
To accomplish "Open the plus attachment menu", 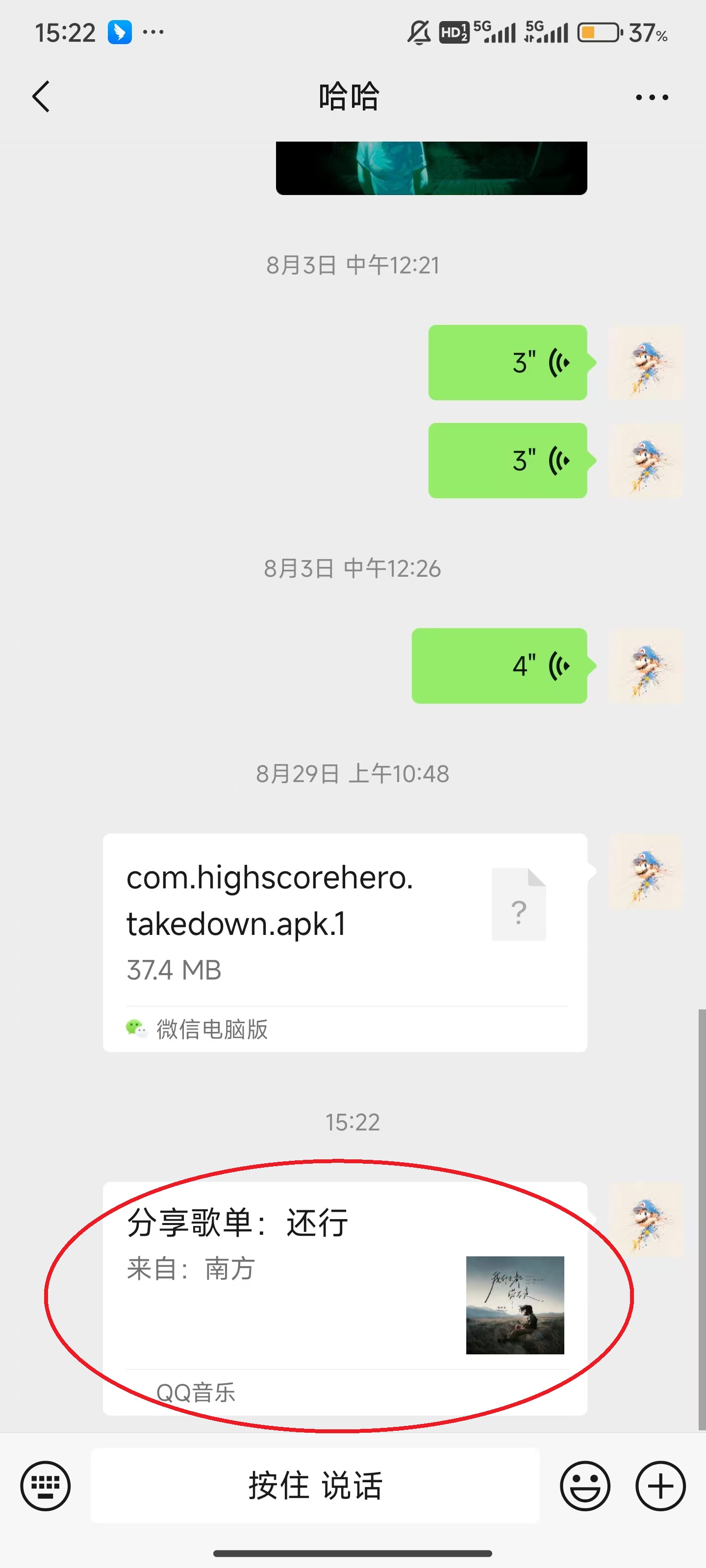I will coord(660,1486).
